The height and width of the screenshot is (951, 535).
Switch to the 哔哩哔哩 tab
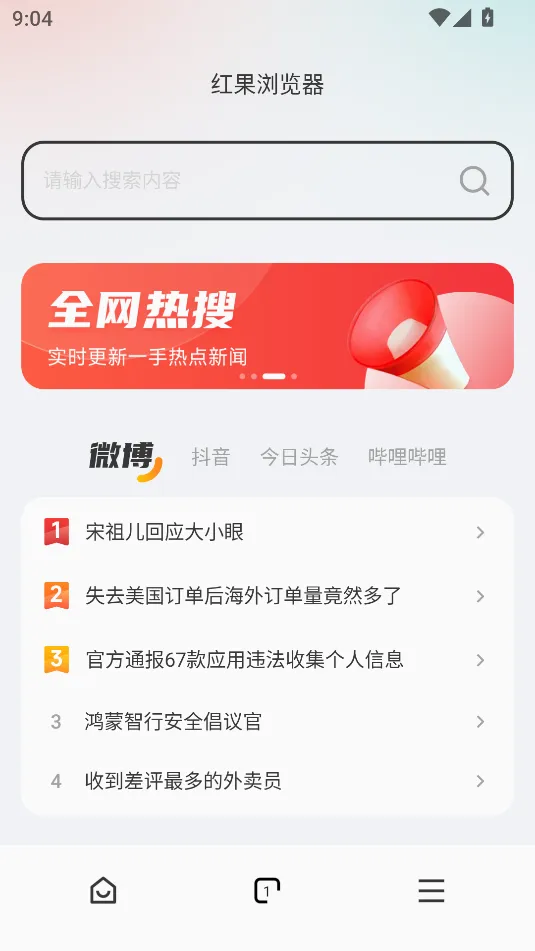[x=407, y=457]
